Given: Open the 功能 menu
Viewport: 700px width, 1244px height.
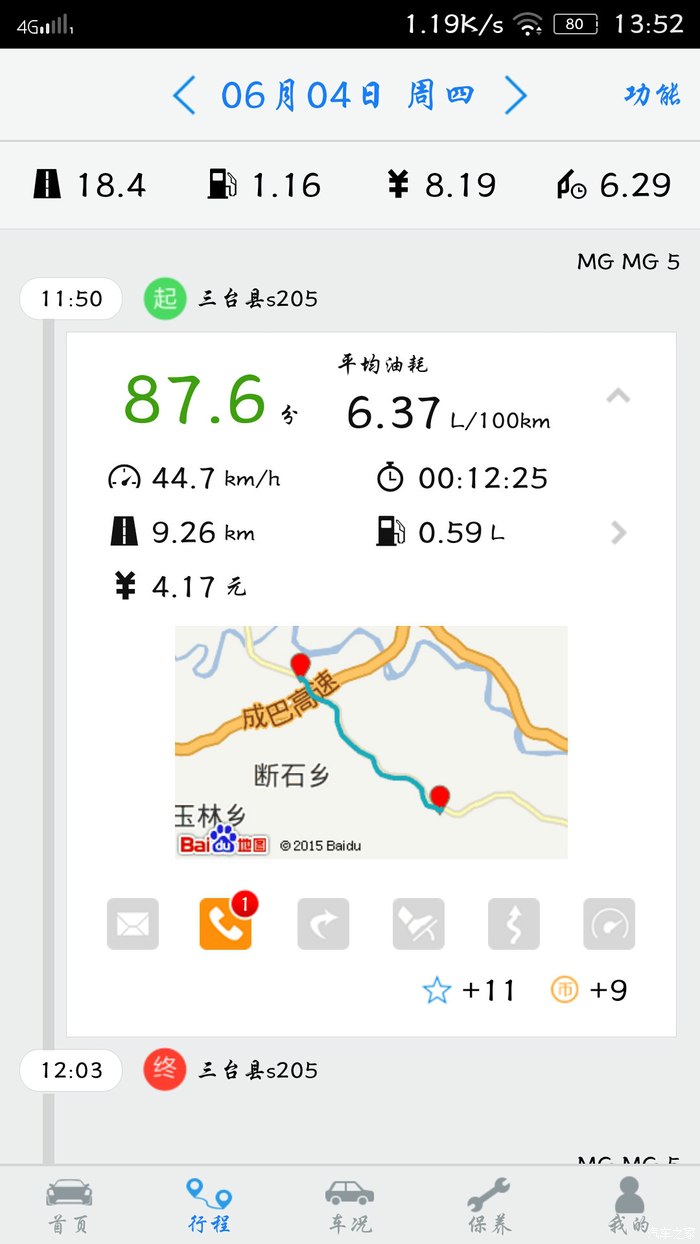Looking at the screenshot, I should 652,95.
